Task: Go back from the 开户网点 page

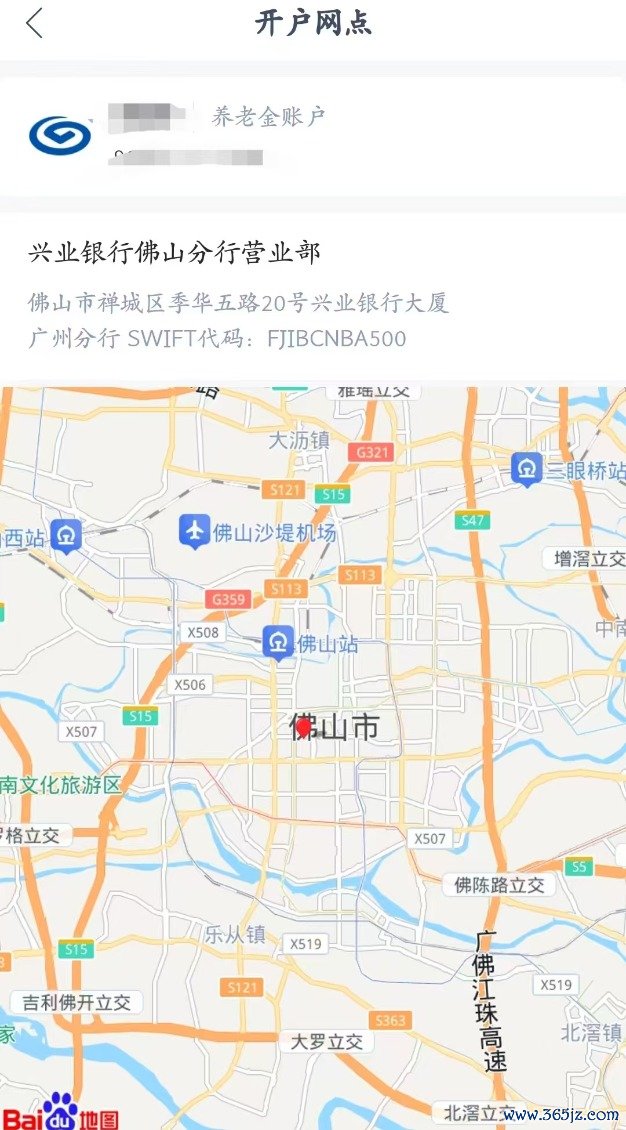Action: [x=35, y=23]
